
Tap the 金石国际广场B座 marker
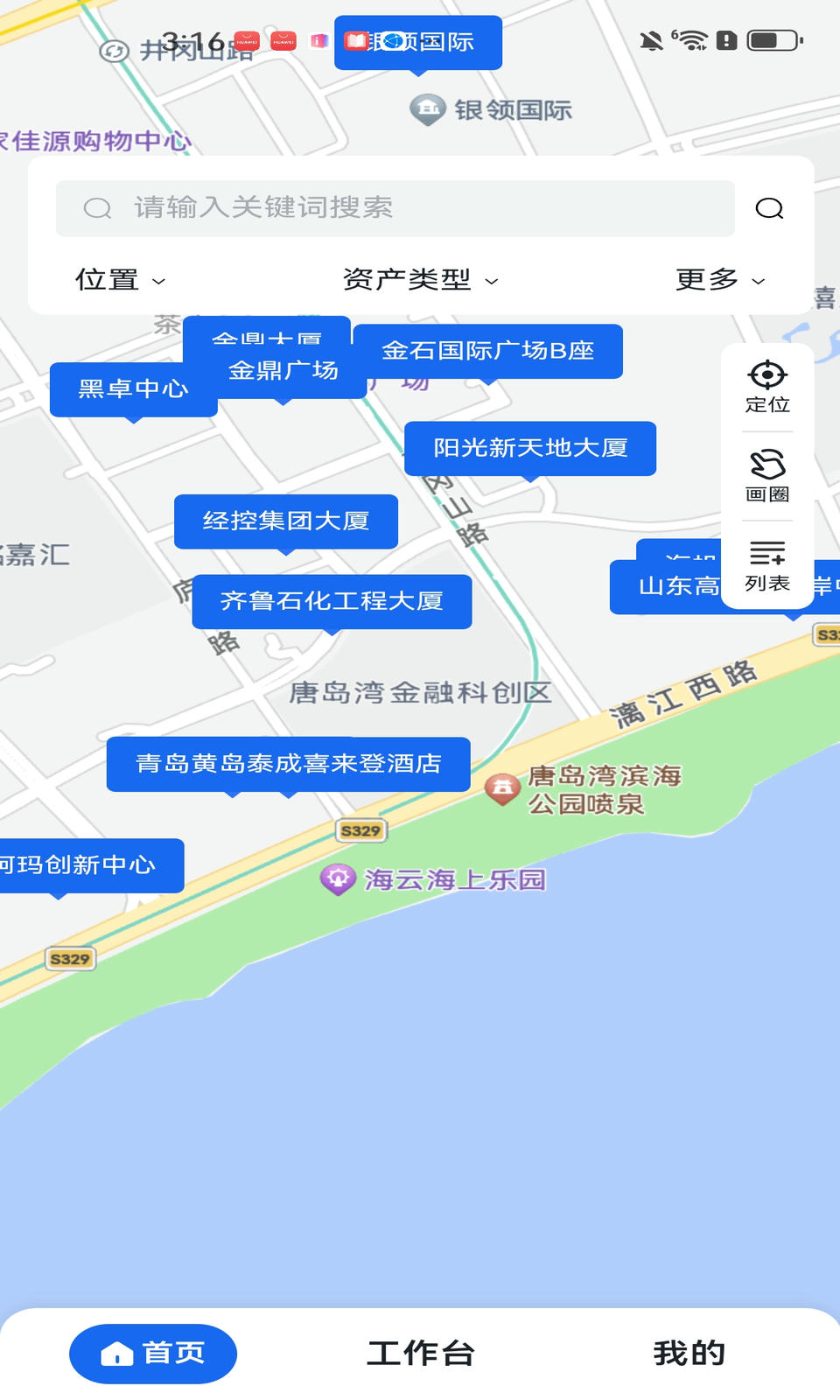coord(487,351)
